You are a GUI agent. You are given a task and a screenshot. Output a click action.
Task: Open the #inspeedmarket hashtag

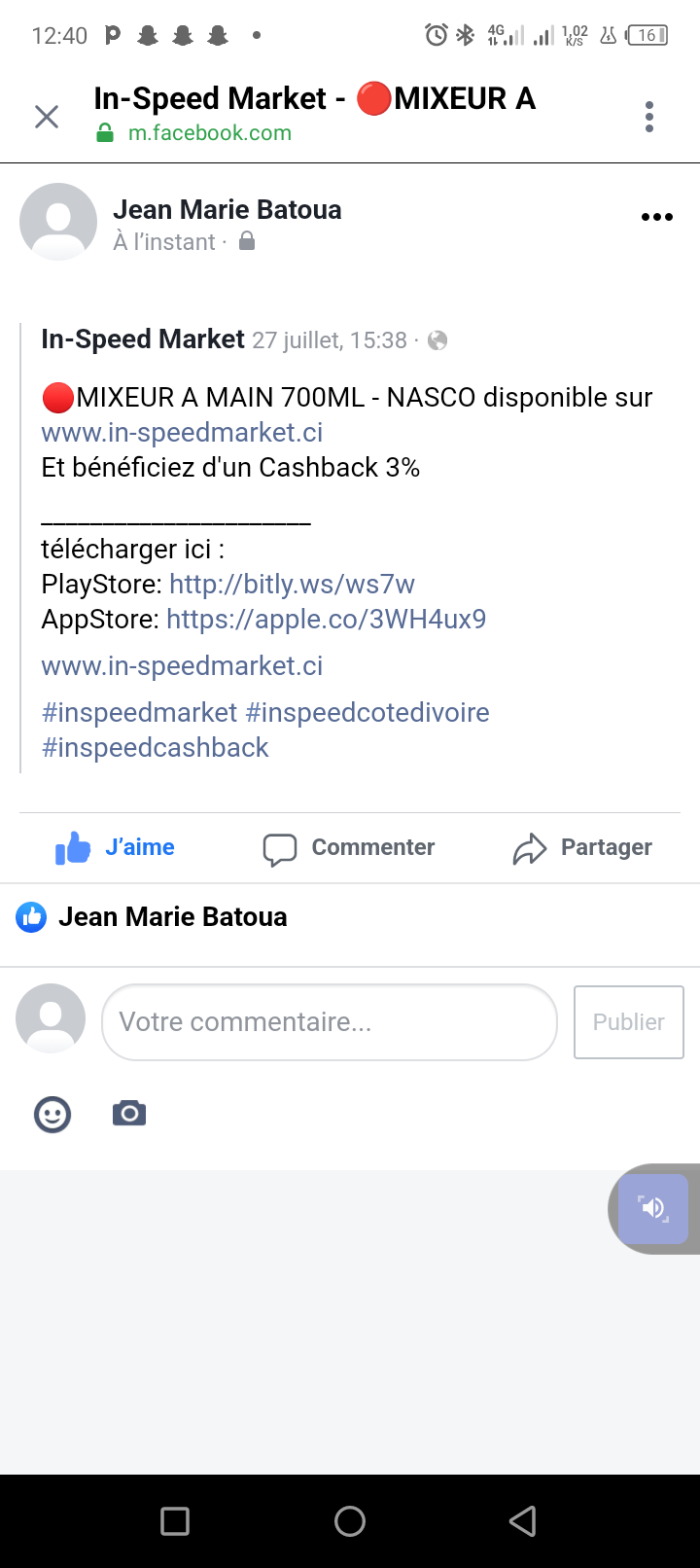139,712
